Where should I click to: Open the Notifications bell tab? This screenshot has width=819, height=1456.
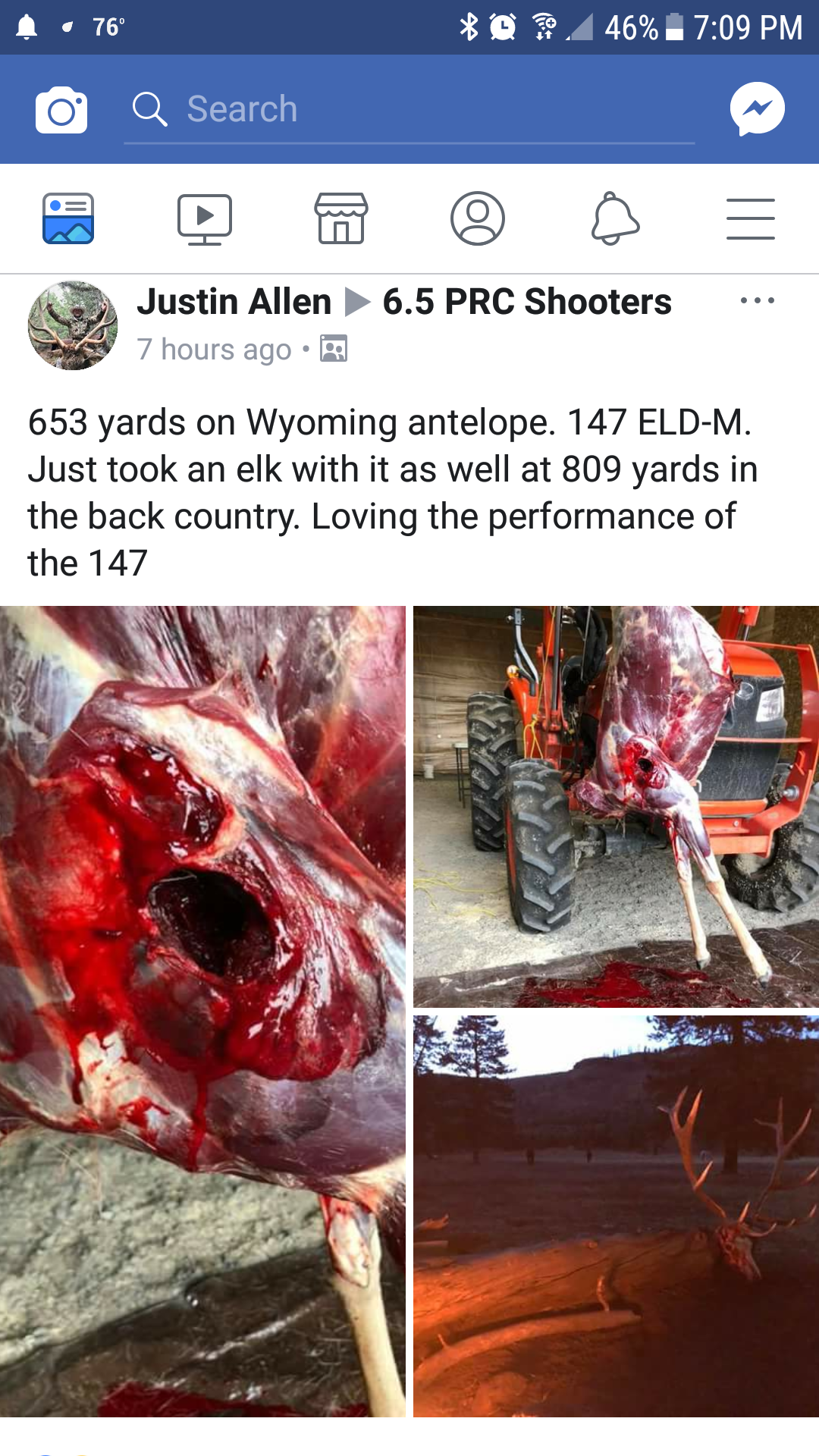tap(615, 218)
